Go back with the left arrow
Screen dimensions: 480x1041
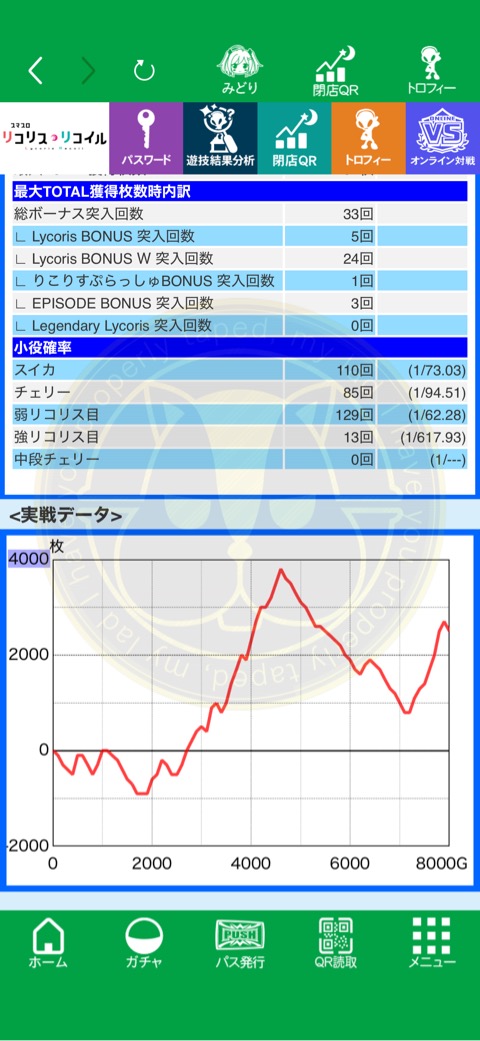tap(36, 70)
